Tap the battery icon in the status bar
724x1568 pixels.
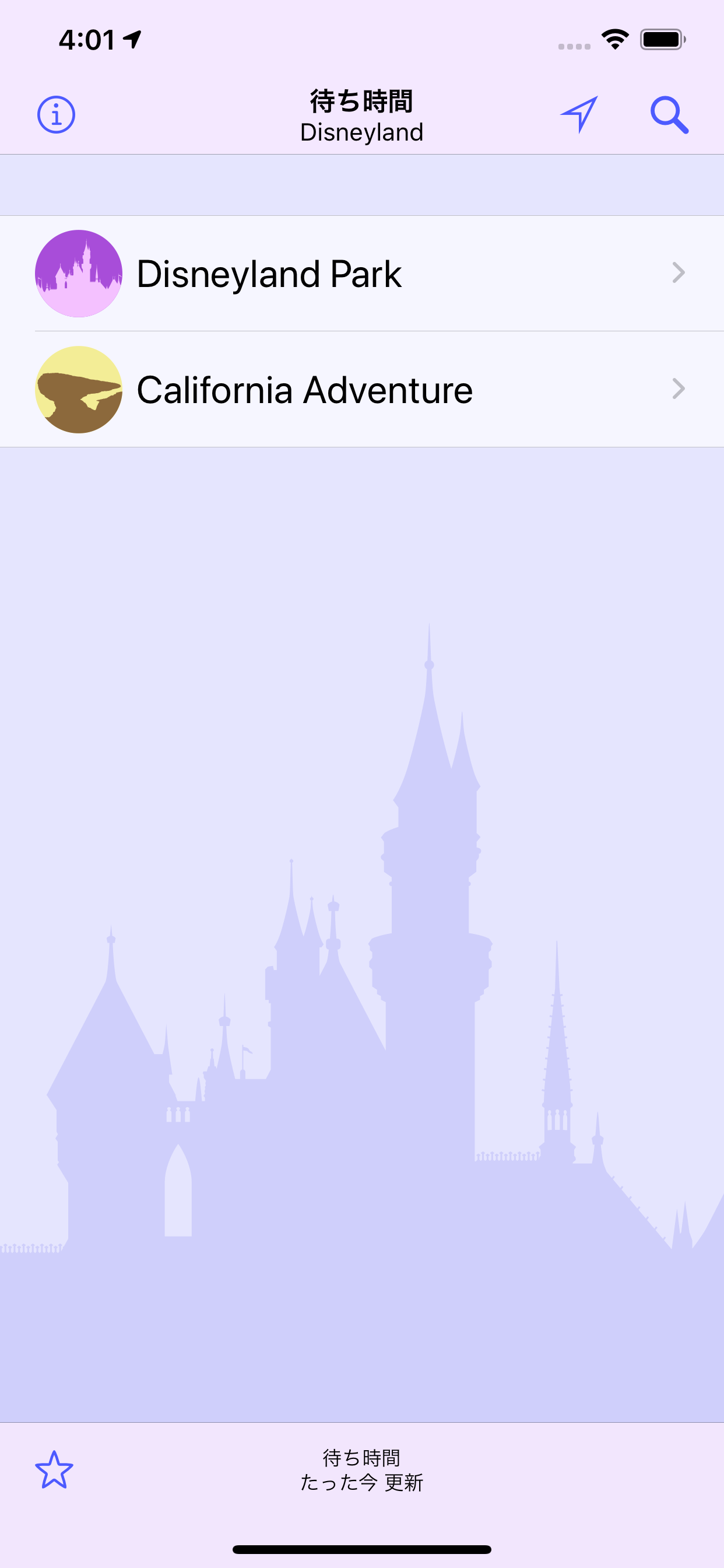pos(660,38)
